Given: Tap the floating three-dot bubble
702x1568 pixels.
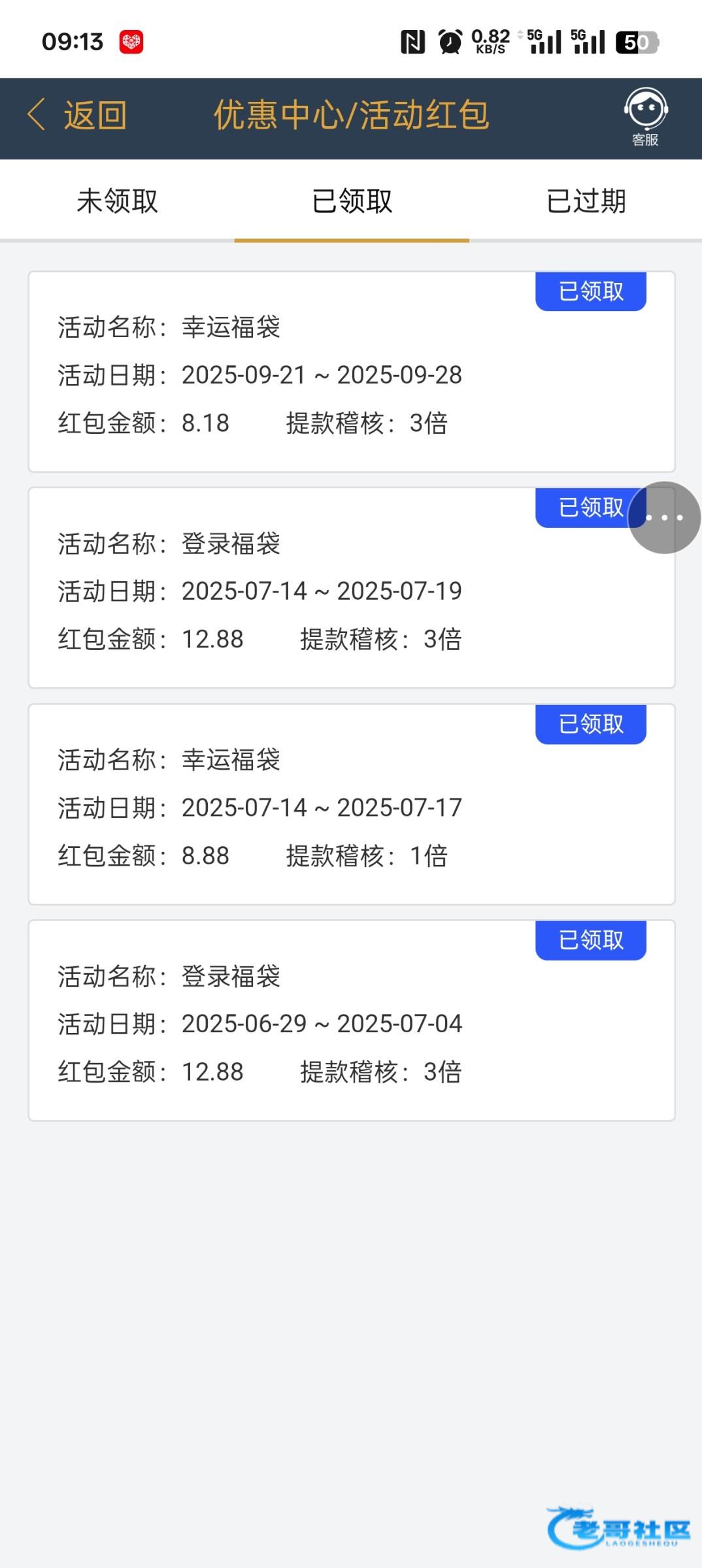Looking at the screenshot, I should pos(664,517).
